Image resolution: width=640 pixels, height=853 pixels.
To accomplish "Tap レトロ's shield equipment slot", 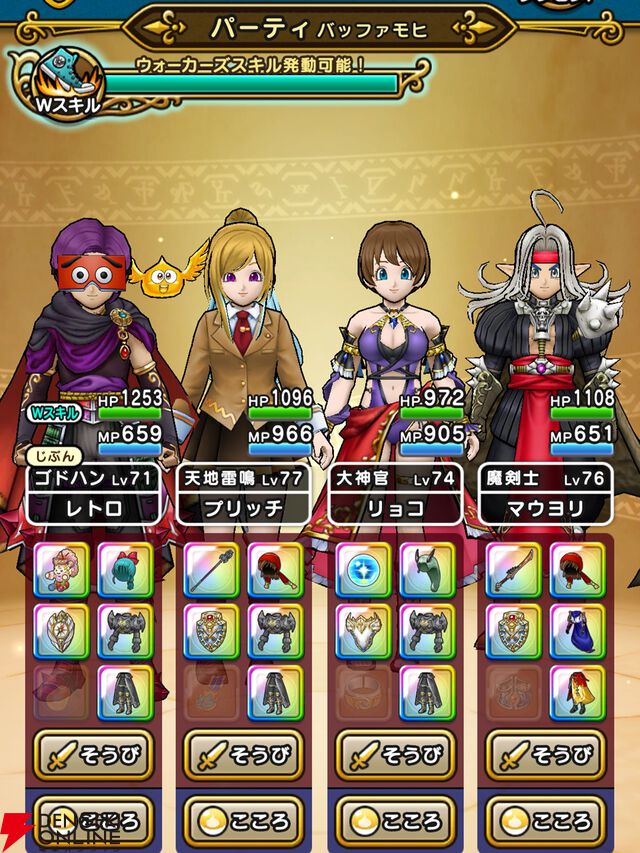I will pyautogui.click(x=62, y=632).
